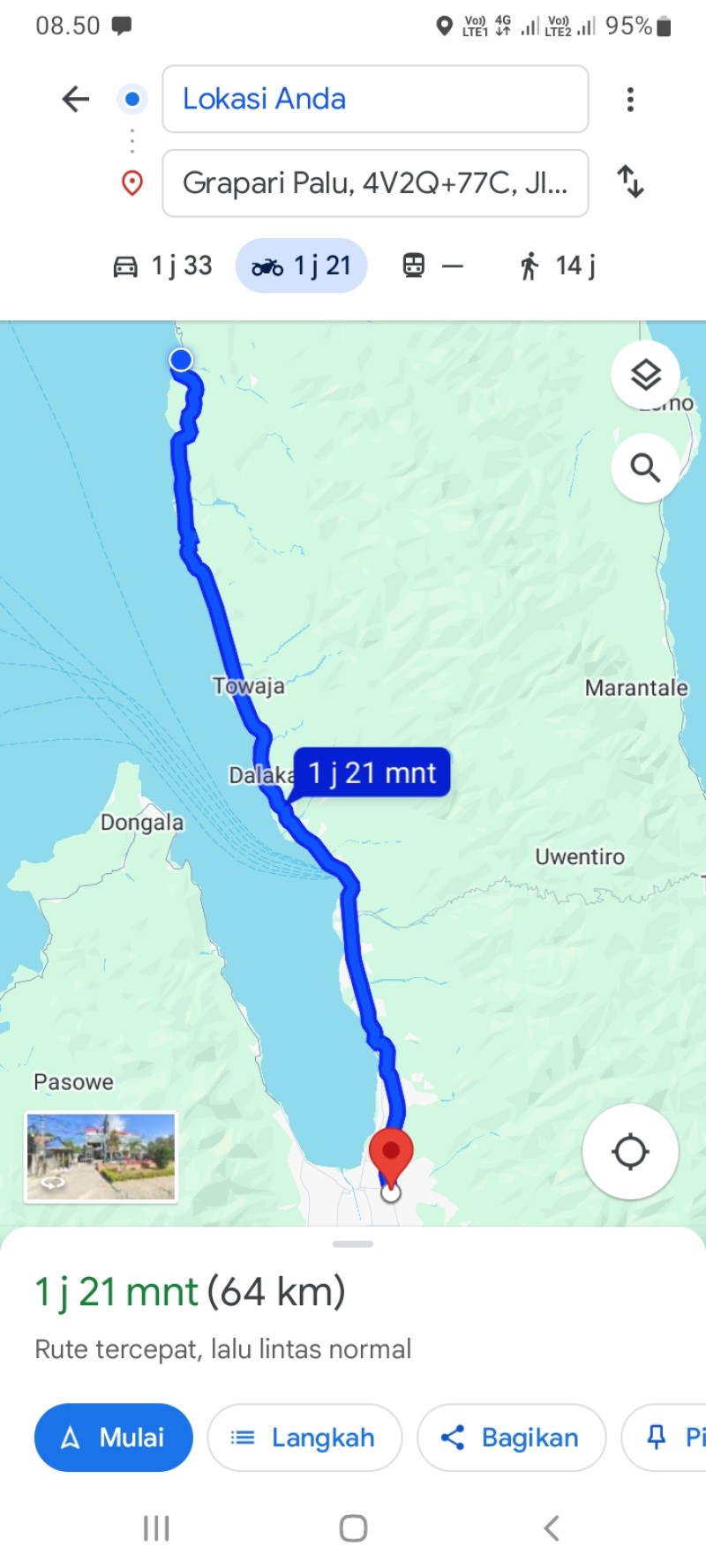Go to the home screen

point(353,1528)
